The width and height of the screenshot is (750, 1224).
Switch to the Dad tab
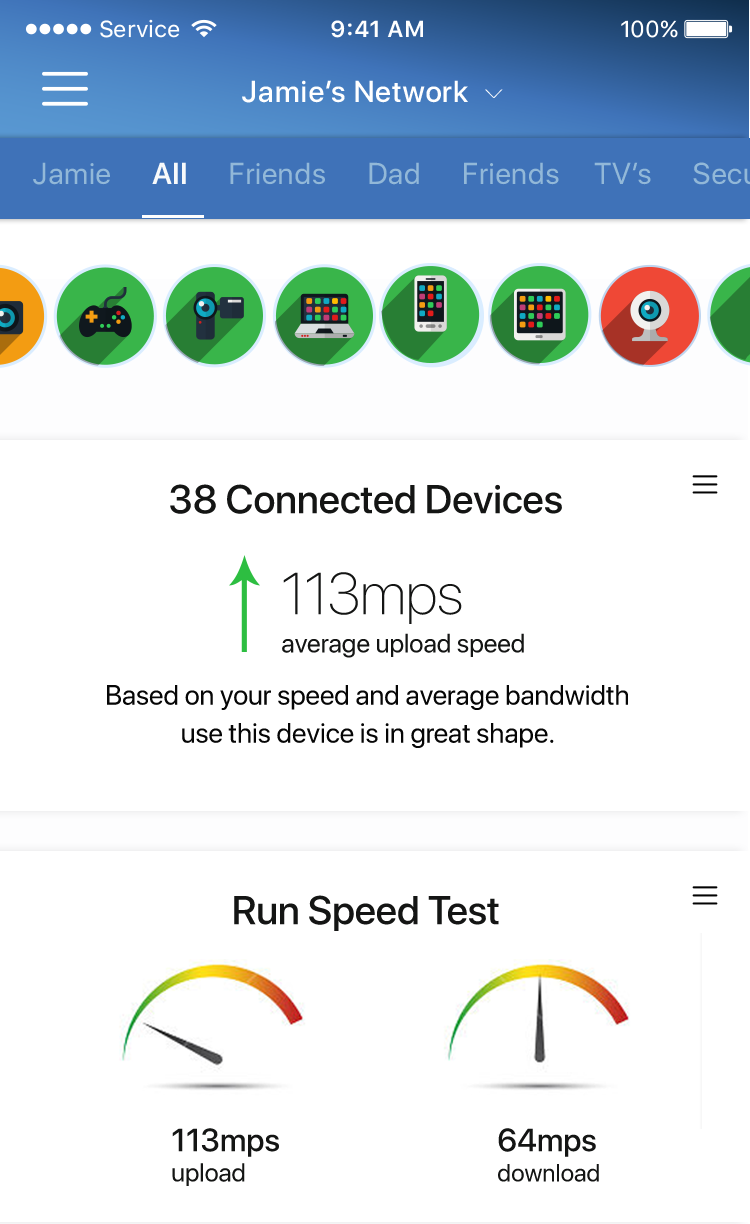click(x=394, y=174)
